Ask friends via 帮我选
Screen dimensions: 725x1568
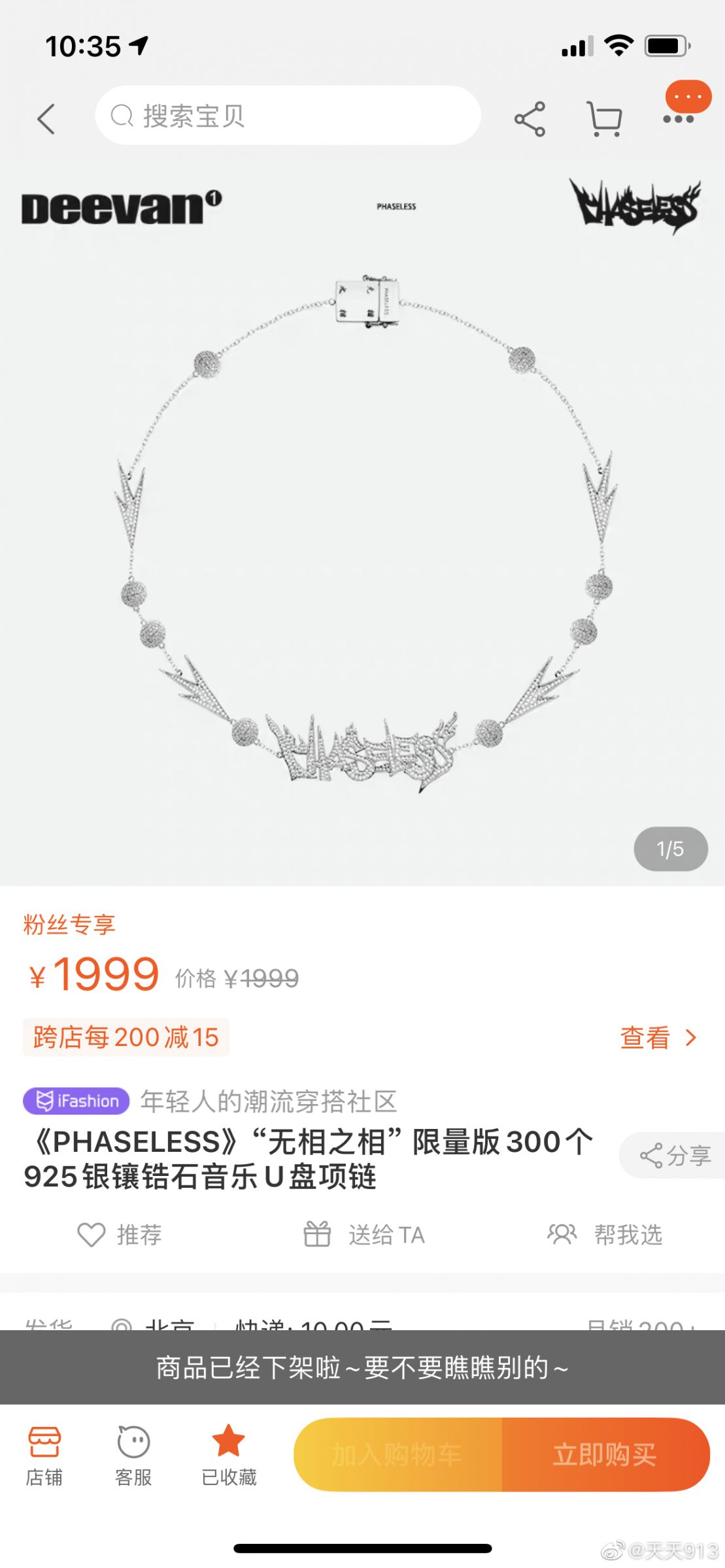point(605,1235)
